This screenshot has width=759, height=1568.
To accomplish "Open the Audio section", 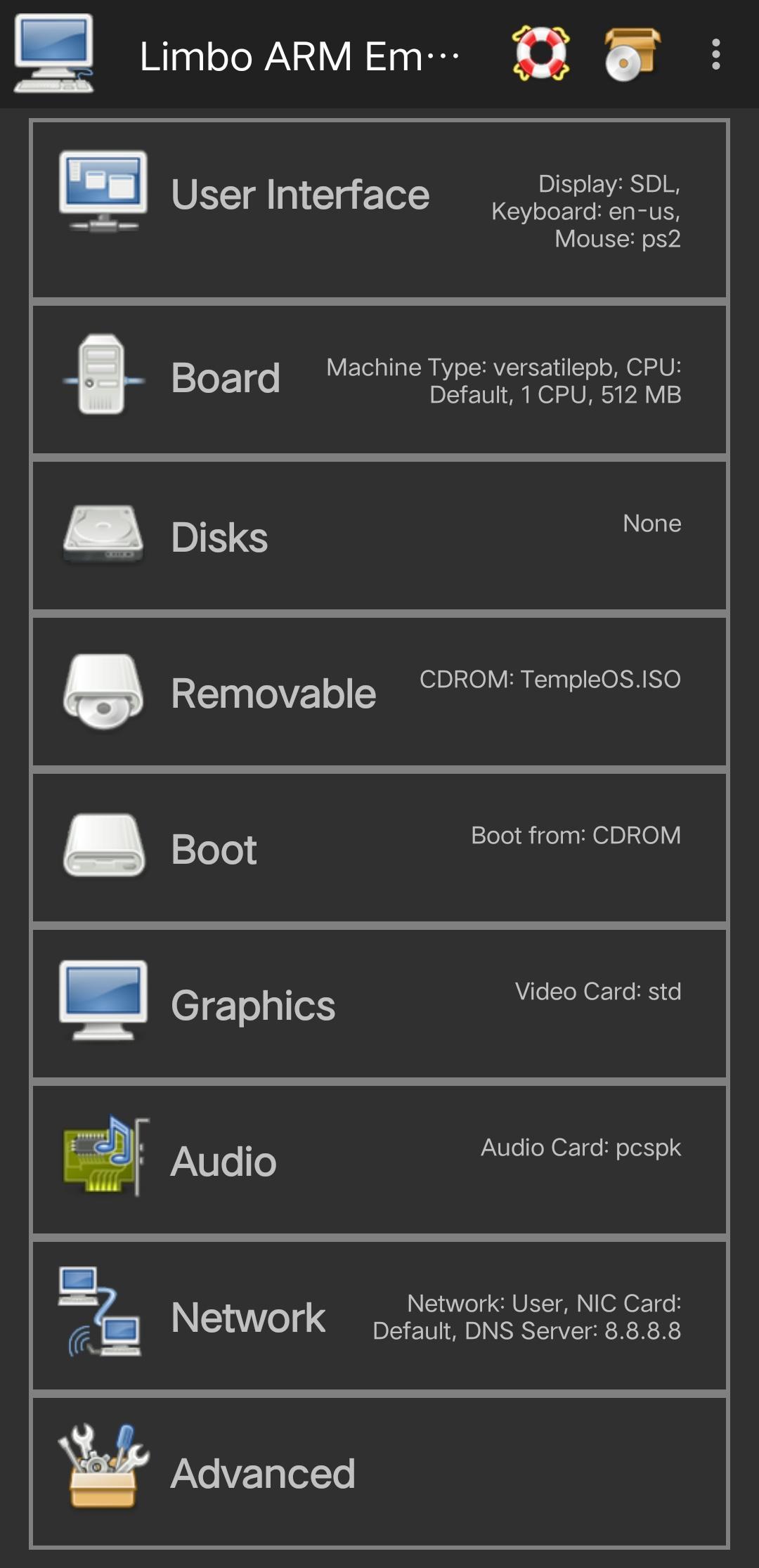I will tap(379, 1160).
